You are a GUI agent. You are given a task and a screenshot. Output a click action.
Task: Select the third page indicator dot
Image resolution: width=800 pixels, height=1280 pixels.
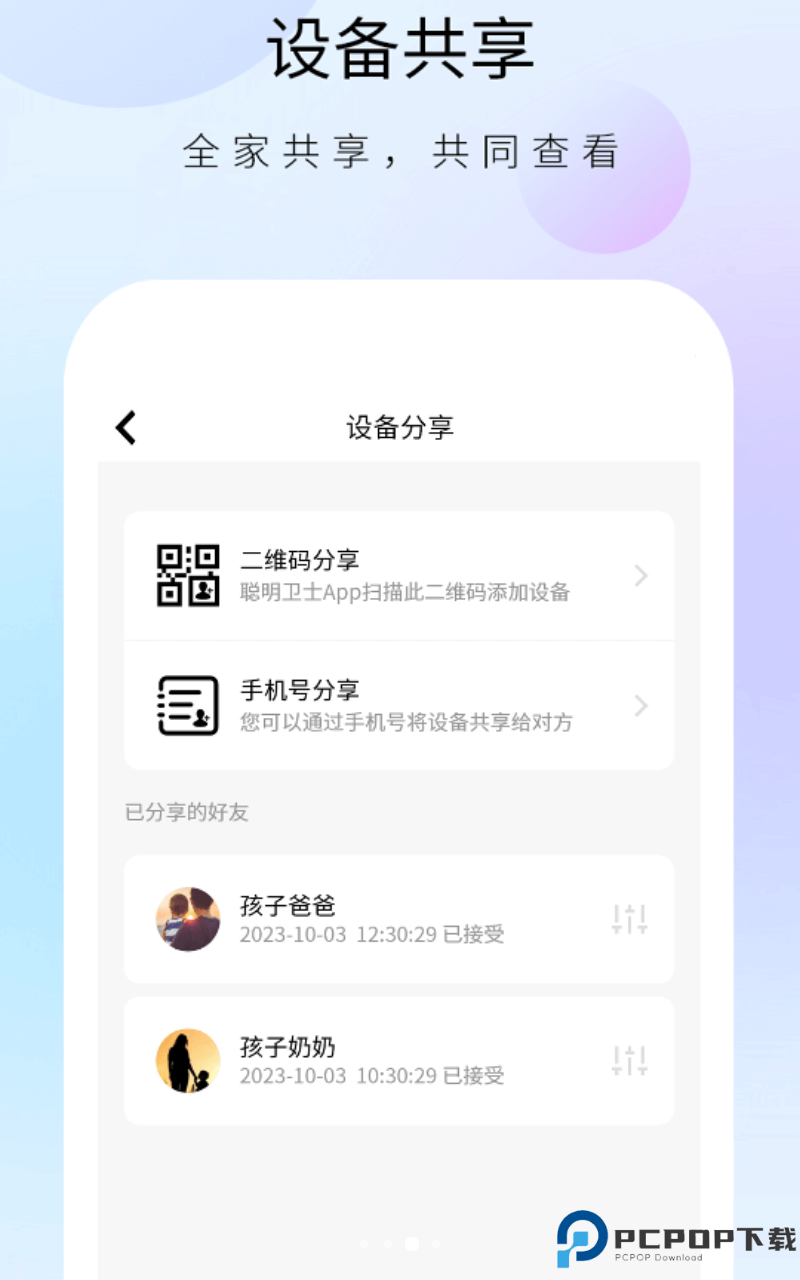tap(412, 1244)
